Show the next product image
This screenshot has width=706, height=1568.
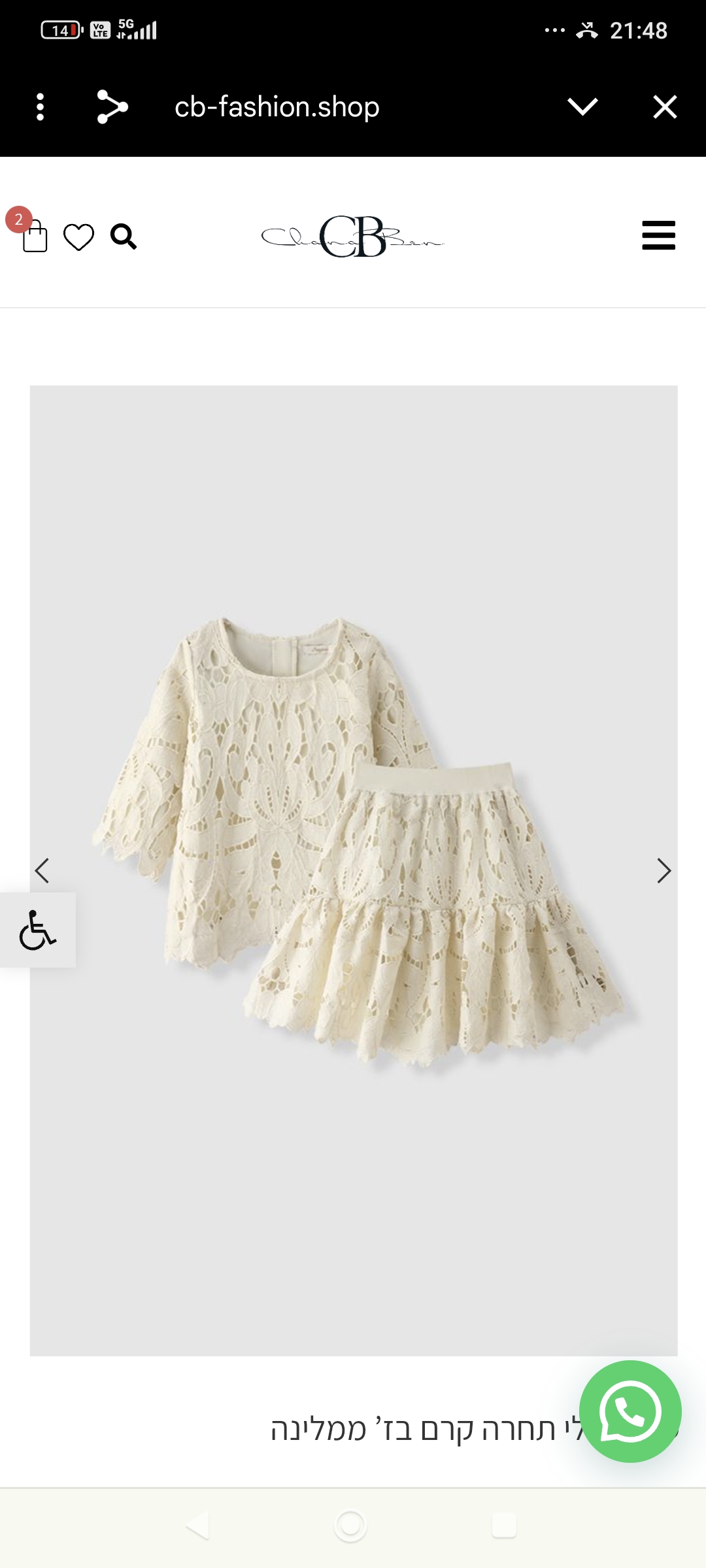point(664,870)
